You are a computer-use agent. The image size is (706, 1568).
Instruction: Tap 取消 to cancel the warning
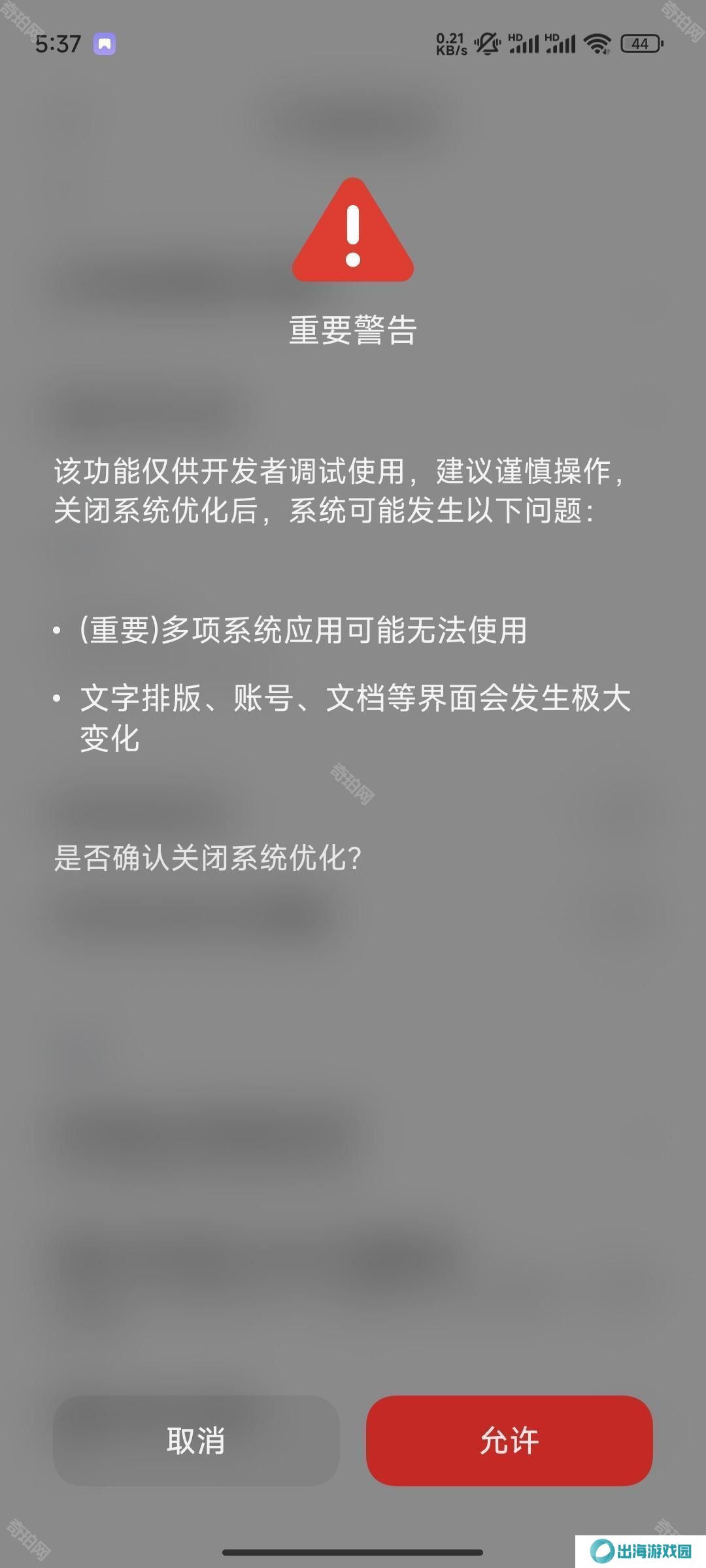pyautogui.click(x=196, y=1441)
